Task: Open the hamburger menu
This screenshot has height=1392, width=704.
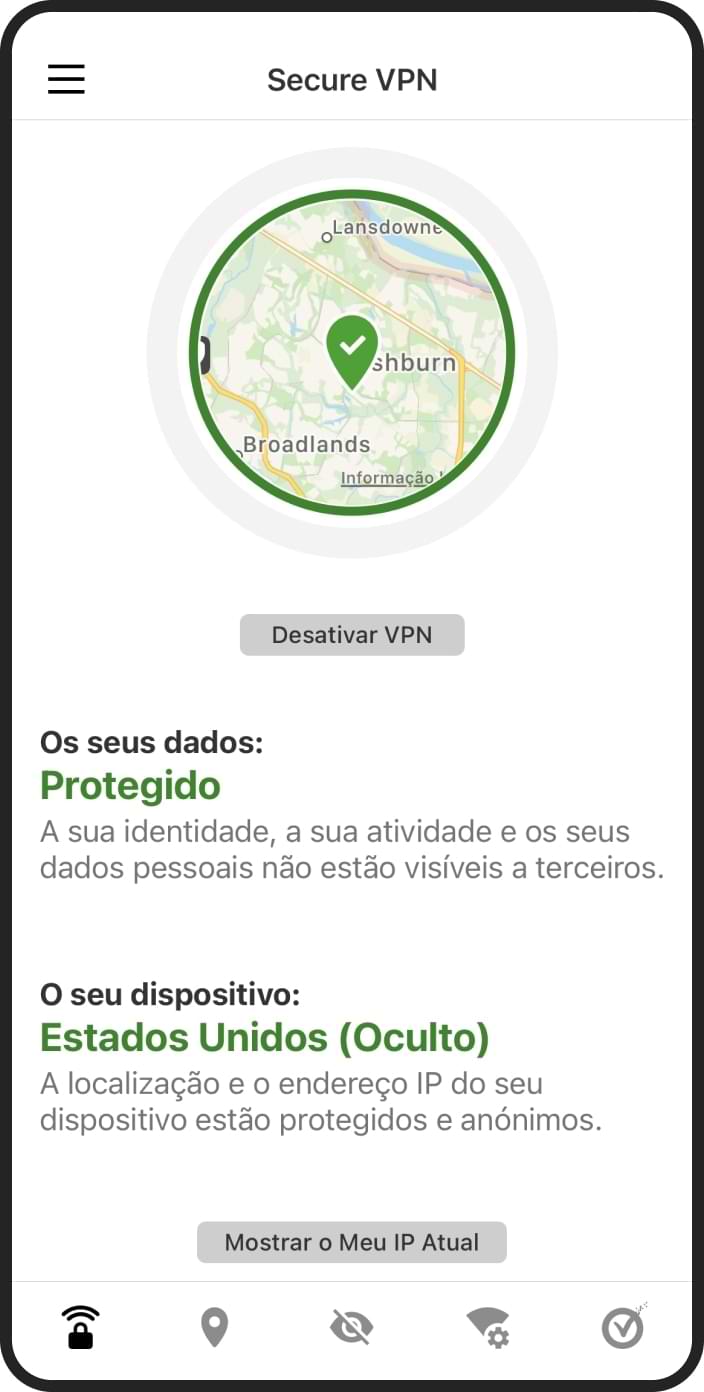Action: click(x=66, y=79)
